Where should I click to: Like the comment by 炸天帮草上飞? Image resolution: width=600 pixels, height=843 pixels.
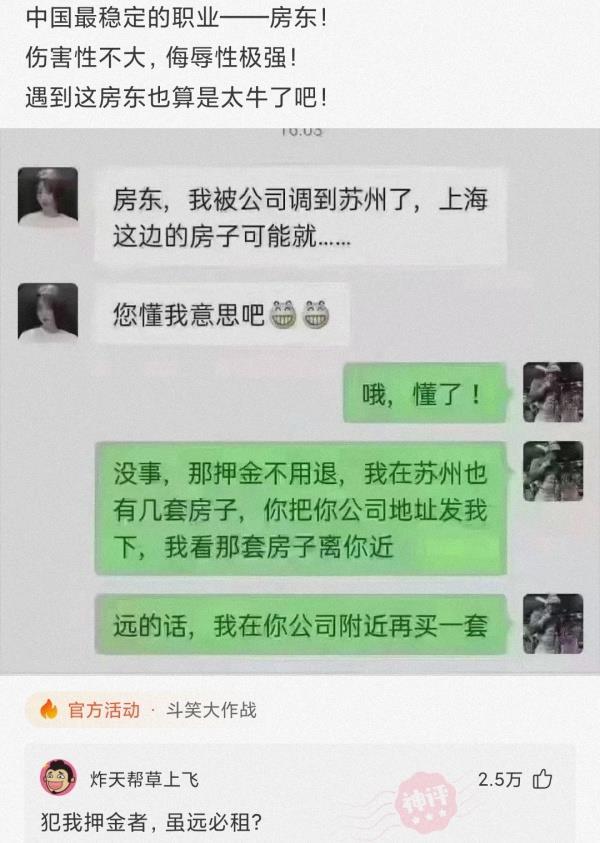click(x=543, y=779)
